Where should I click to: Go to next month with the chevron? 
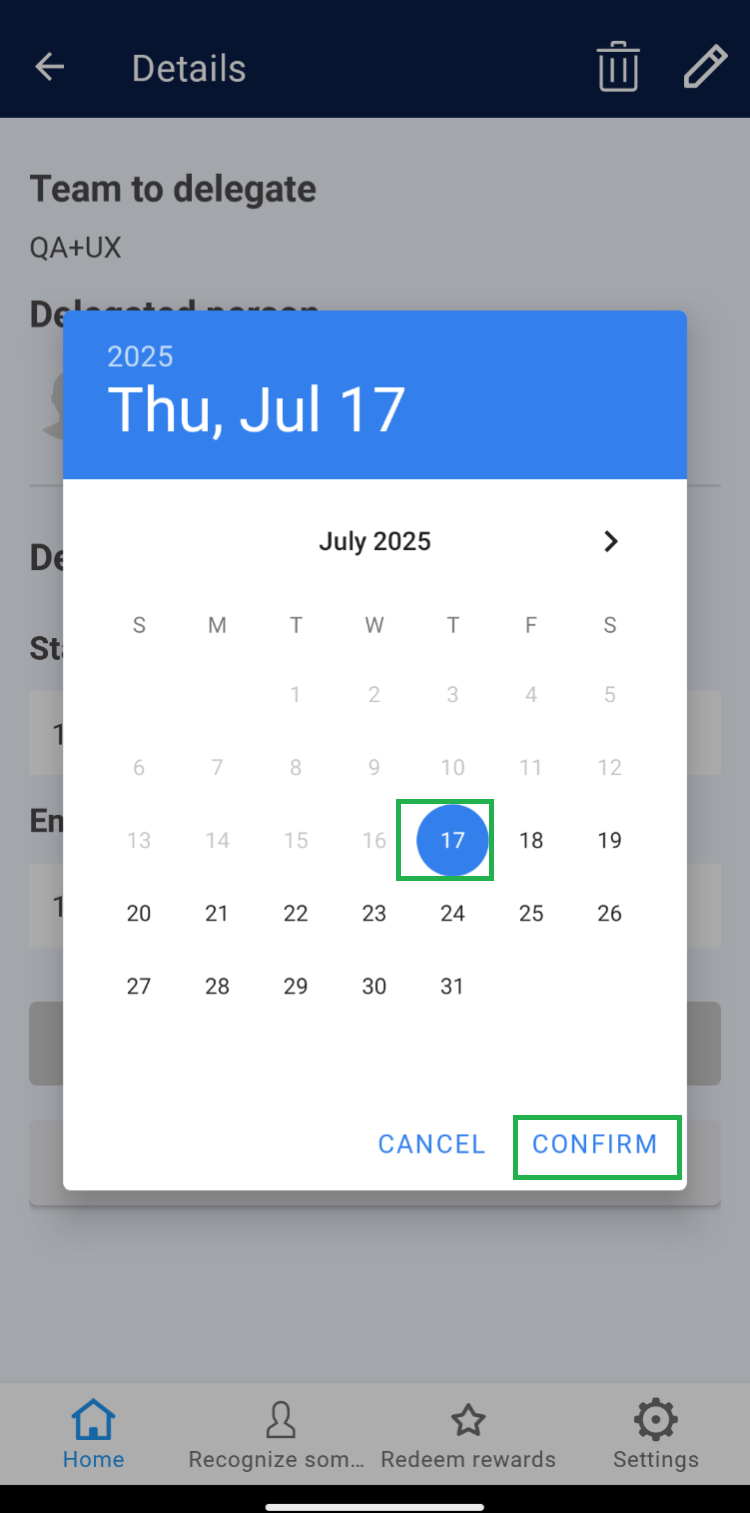pyautogui.click(x=610, y=541)
